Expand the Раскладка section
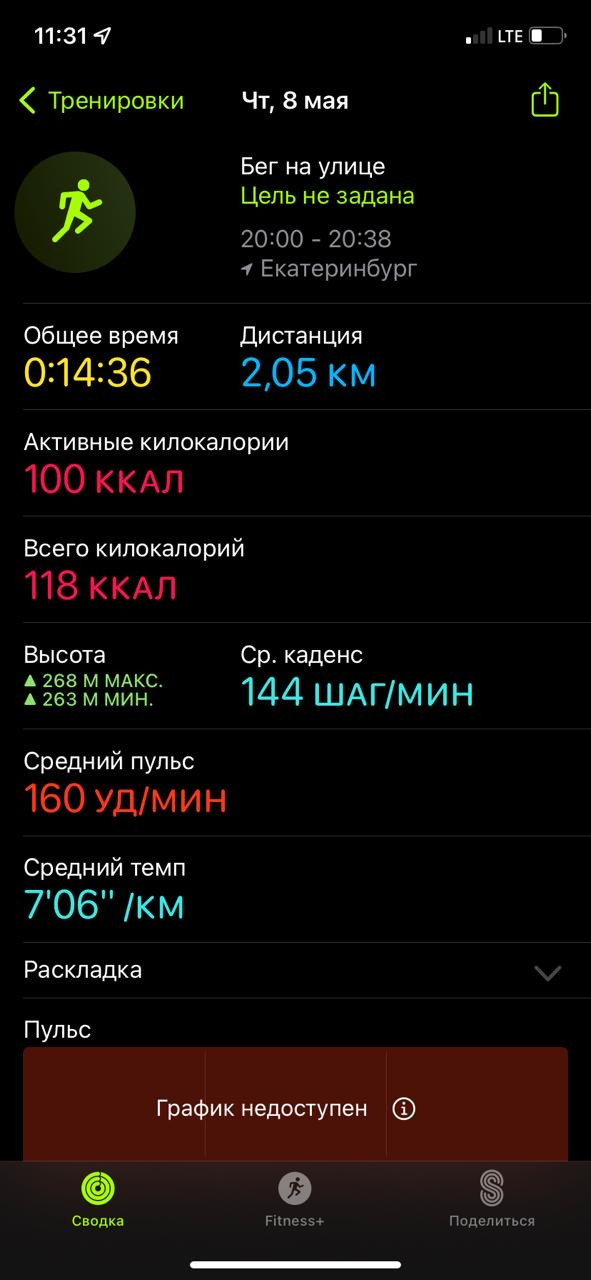This screenshot has height=1280, width=591. pyautogui.click(x=295, y=970)
